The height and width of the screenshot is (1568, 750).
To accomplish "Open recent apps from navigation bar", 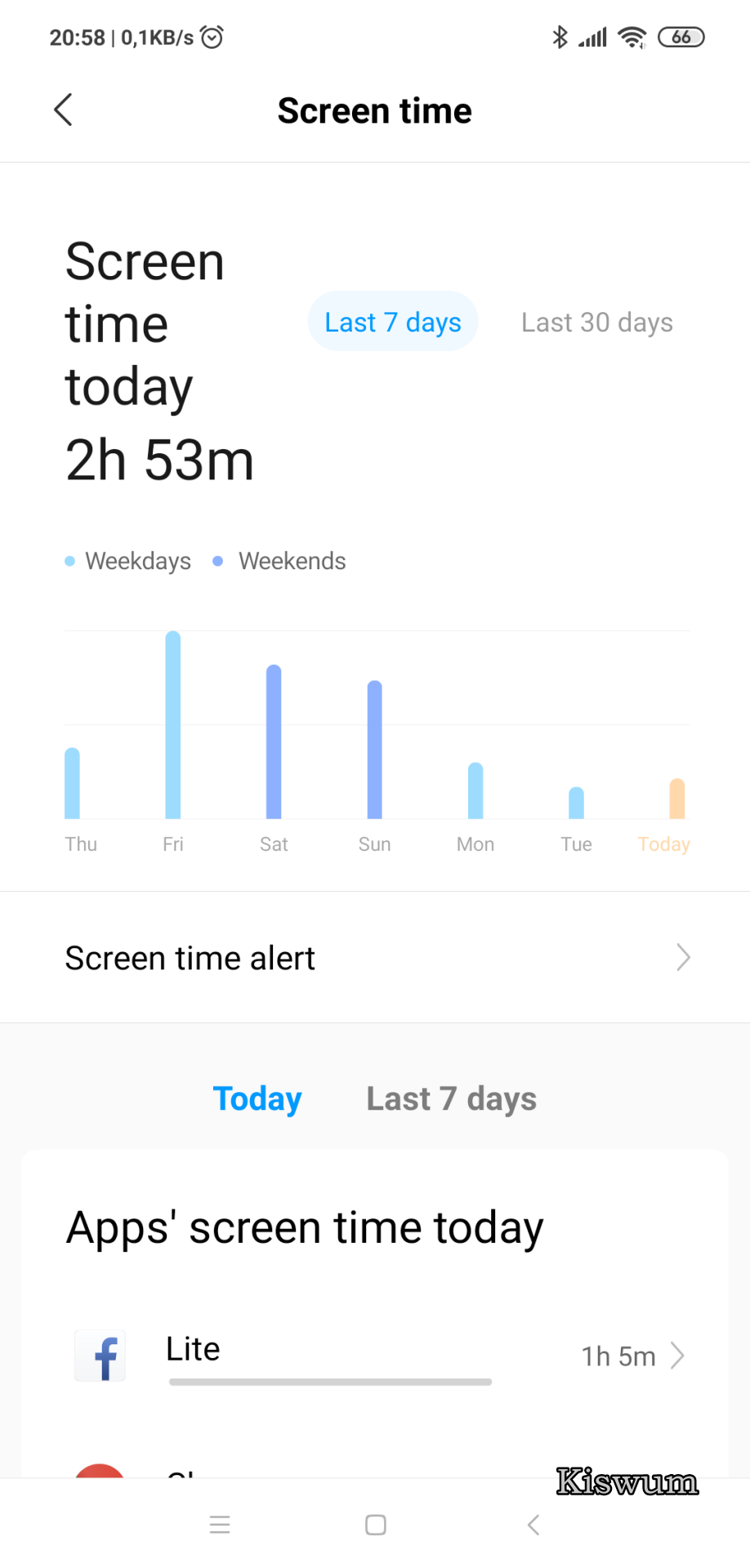I will coord(220,1524).
